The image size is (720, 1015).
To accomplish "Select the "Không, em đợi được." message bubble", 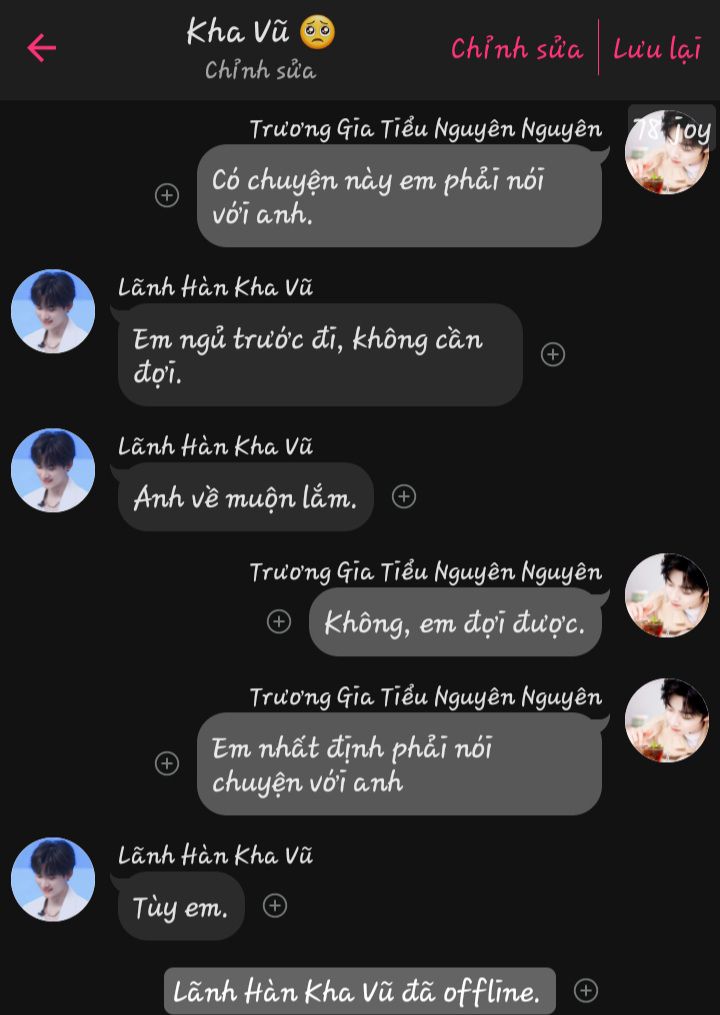I will point(455,623).
